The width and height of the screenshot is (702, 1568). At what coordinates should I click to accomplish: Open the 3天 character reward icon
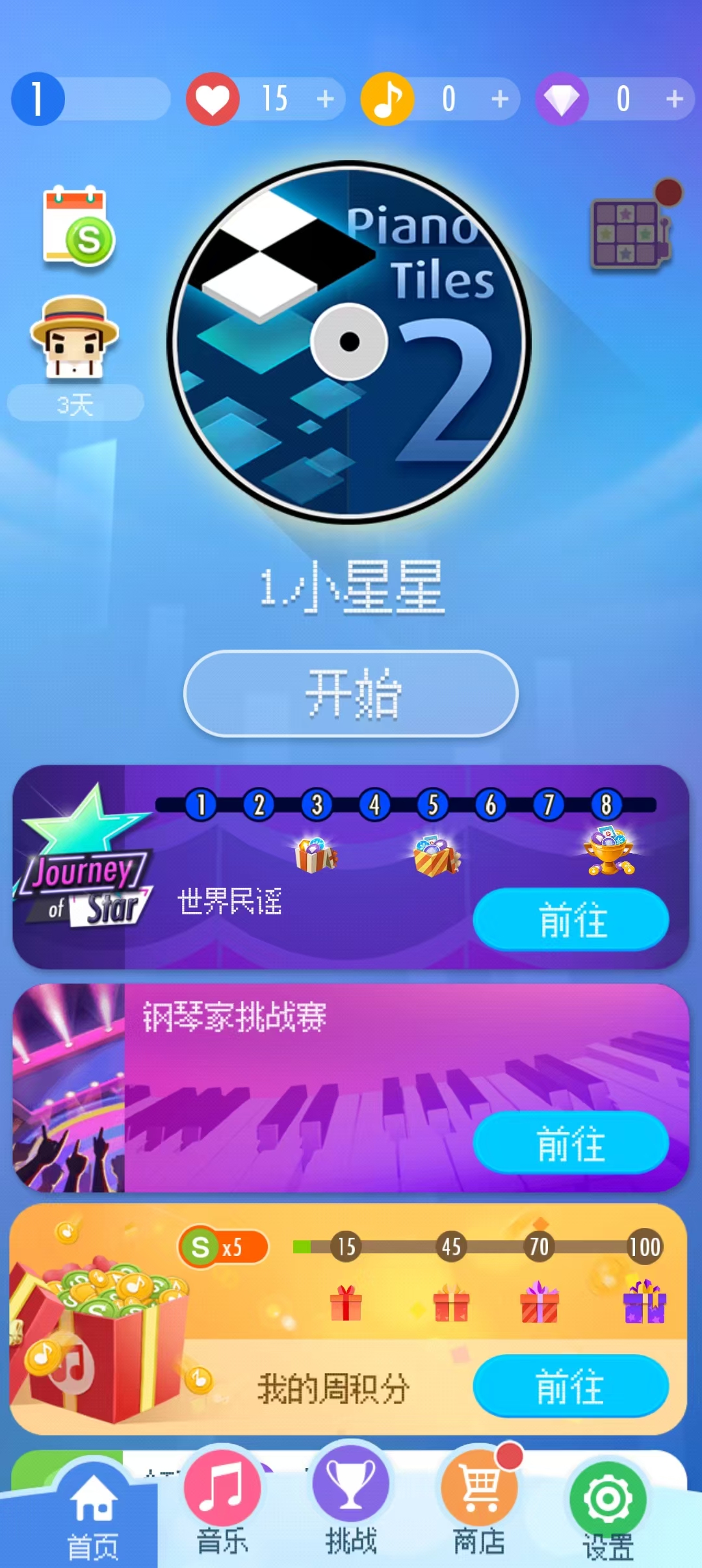pos(75,338)
